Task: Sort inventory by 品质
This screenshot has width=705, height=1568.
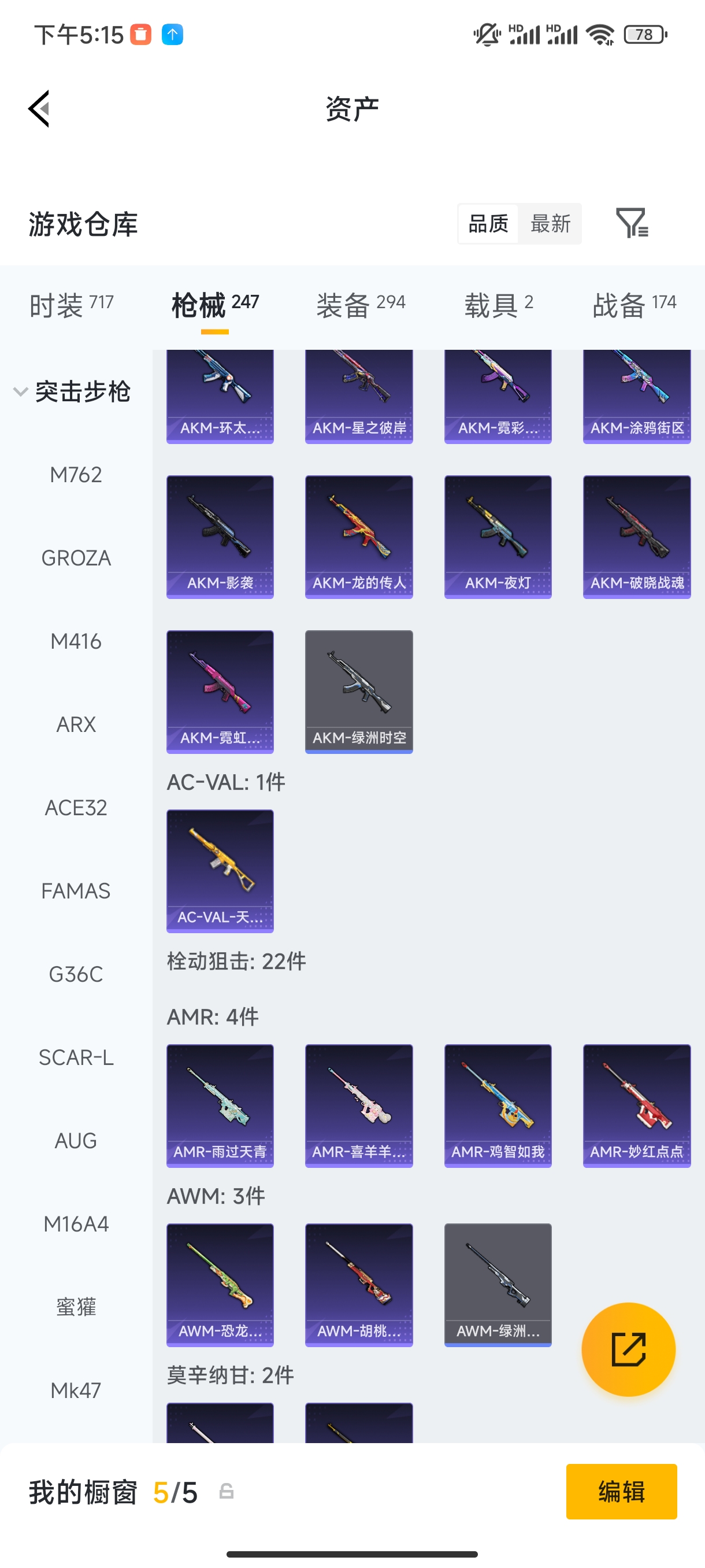Action: coord(488,223)
